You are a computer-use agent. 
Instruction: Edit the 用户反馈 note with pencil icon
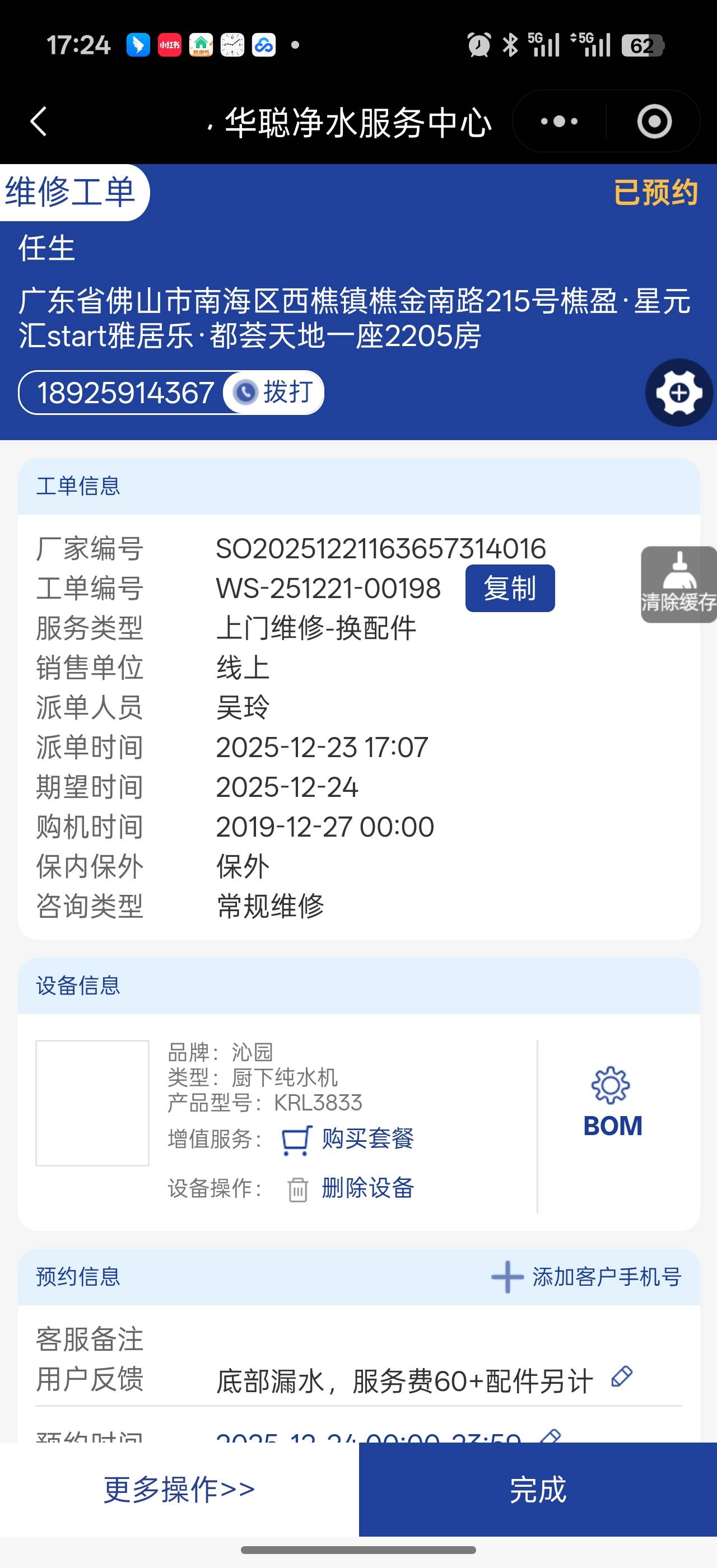[621, 1376]
